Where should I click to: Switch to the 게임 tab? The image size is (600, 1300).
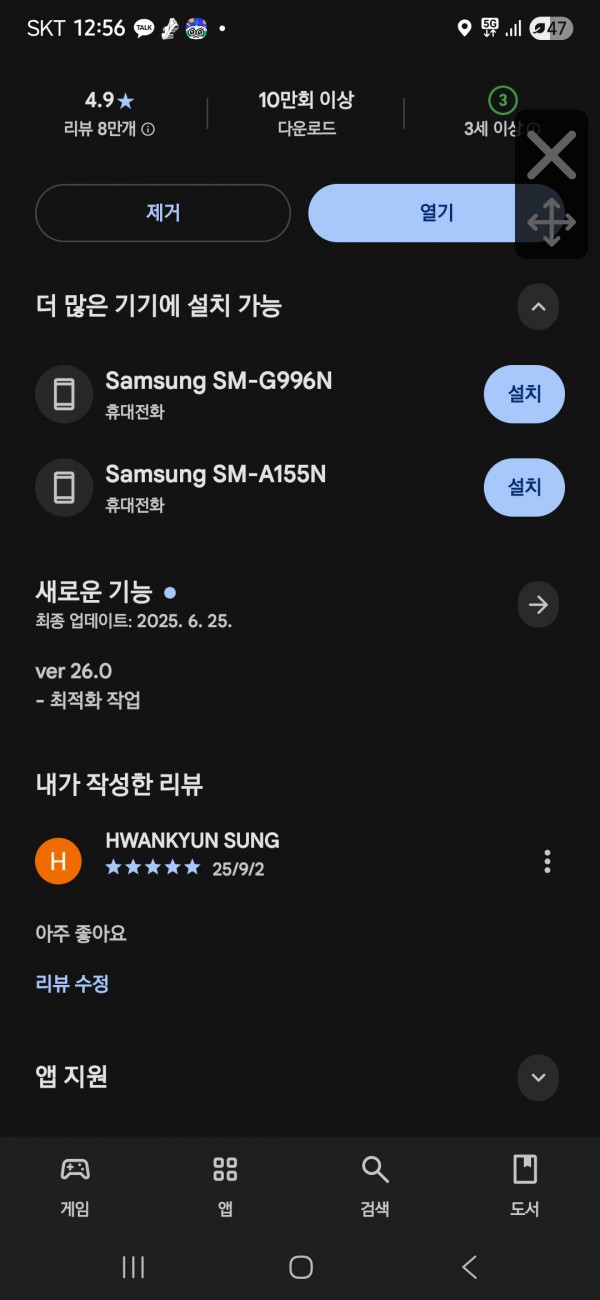(x=75, y=1186)
